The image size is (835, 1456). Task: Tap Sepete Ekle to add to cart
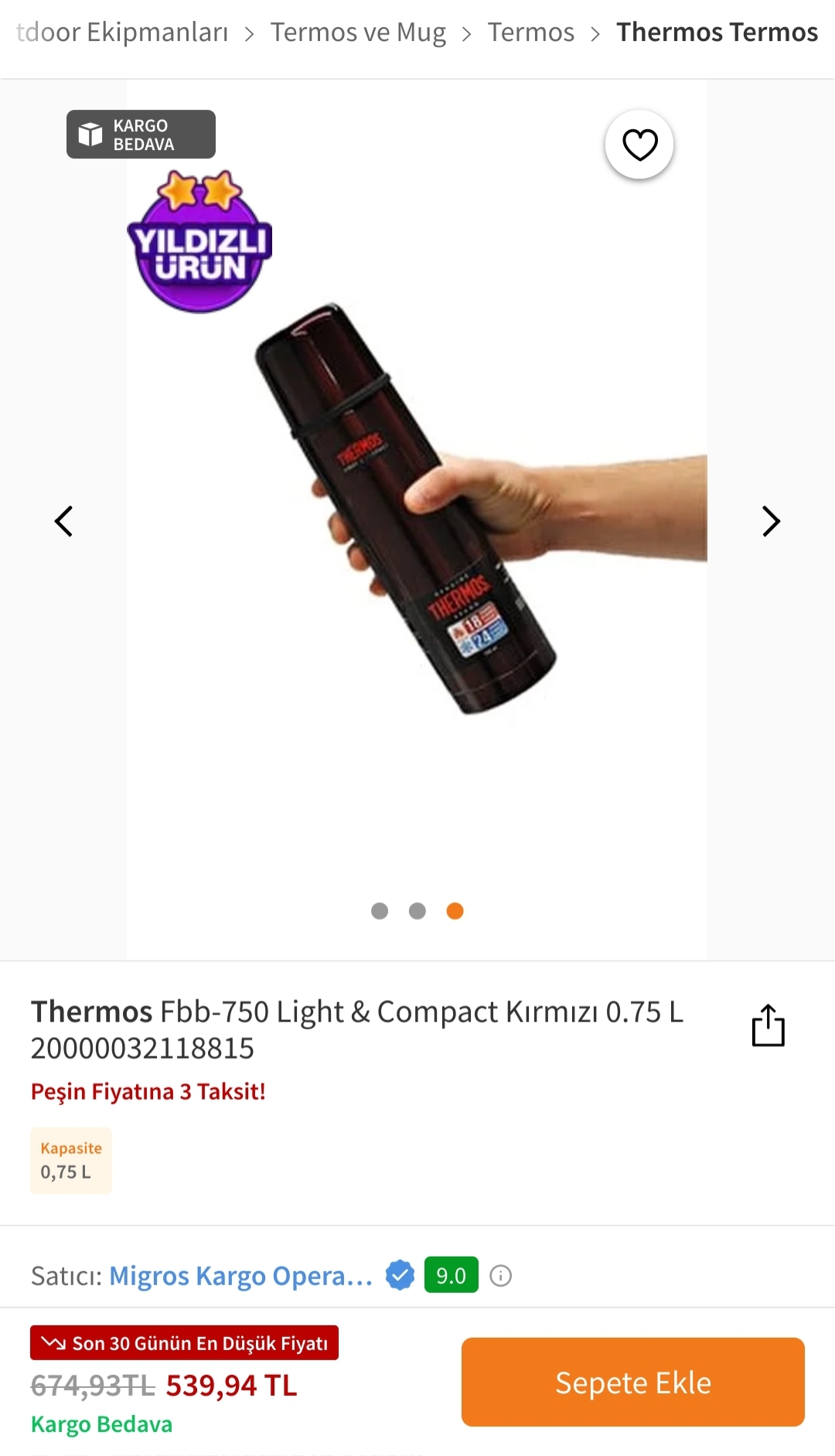[x=632, y=1382]
